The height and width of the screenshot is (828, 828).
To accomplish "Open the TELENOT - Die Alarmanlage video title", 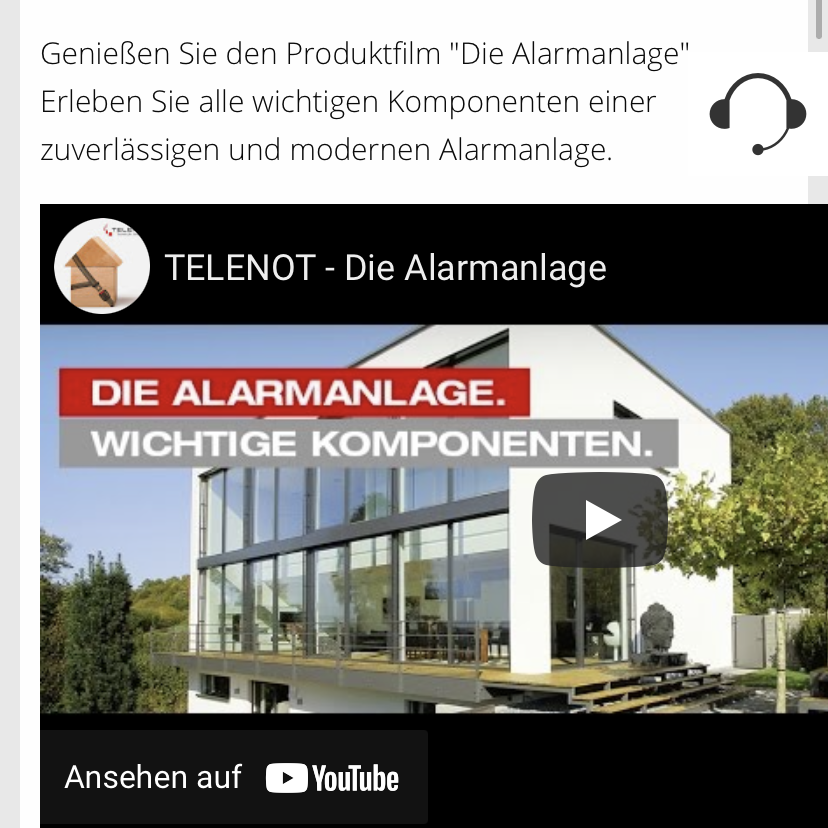I will [x=385, y=268].
